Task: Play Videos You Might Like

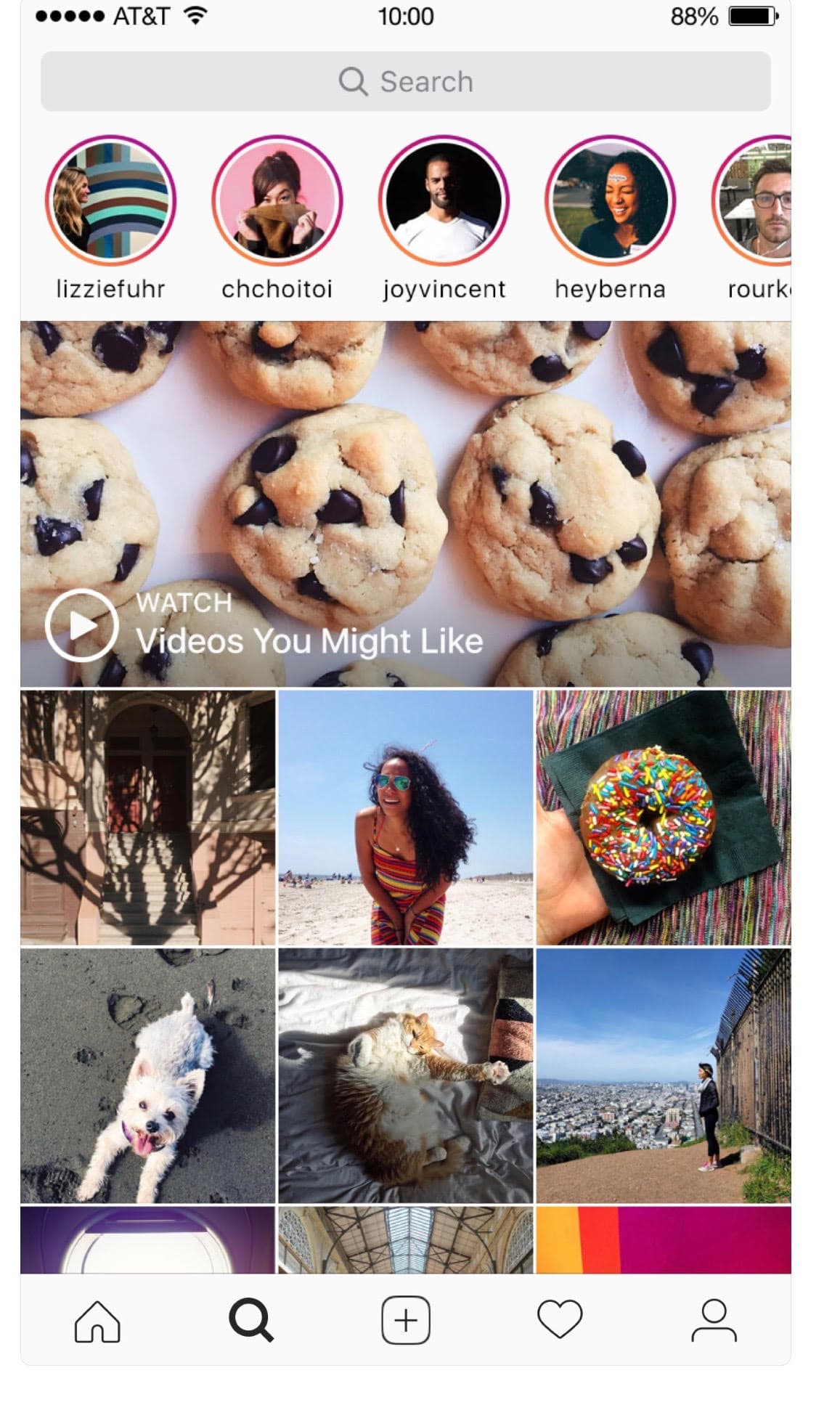Action: tap(81, 625)
